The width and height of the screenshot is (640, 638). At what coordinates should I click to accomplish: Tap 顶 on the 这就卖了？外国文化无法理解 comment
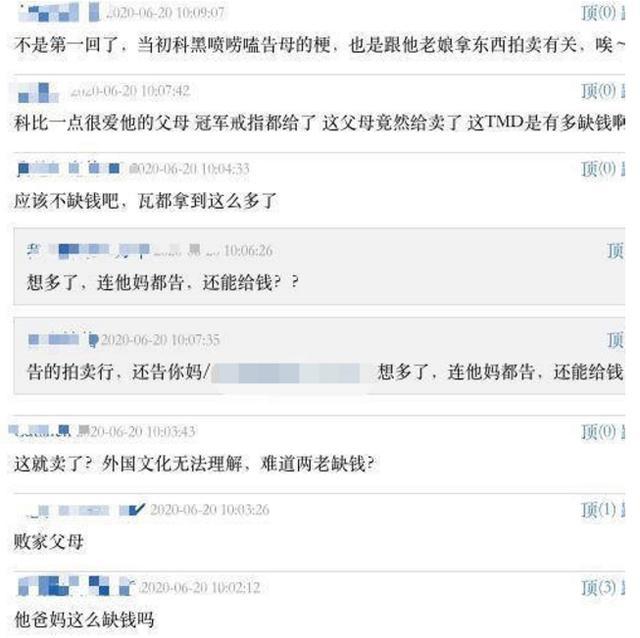point(598,432)
